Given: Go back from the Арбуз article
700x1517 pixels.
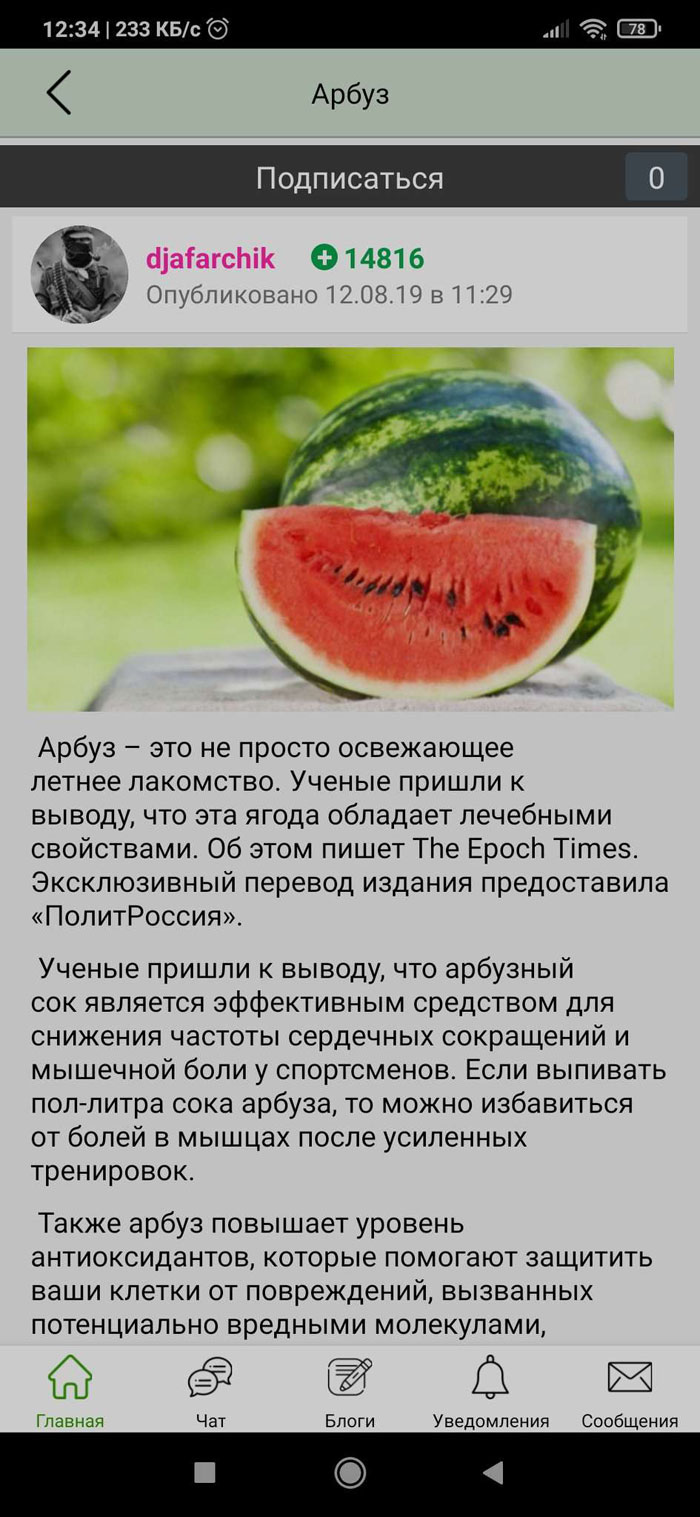Looking at the screenshot, I should (x=59, y=94).
